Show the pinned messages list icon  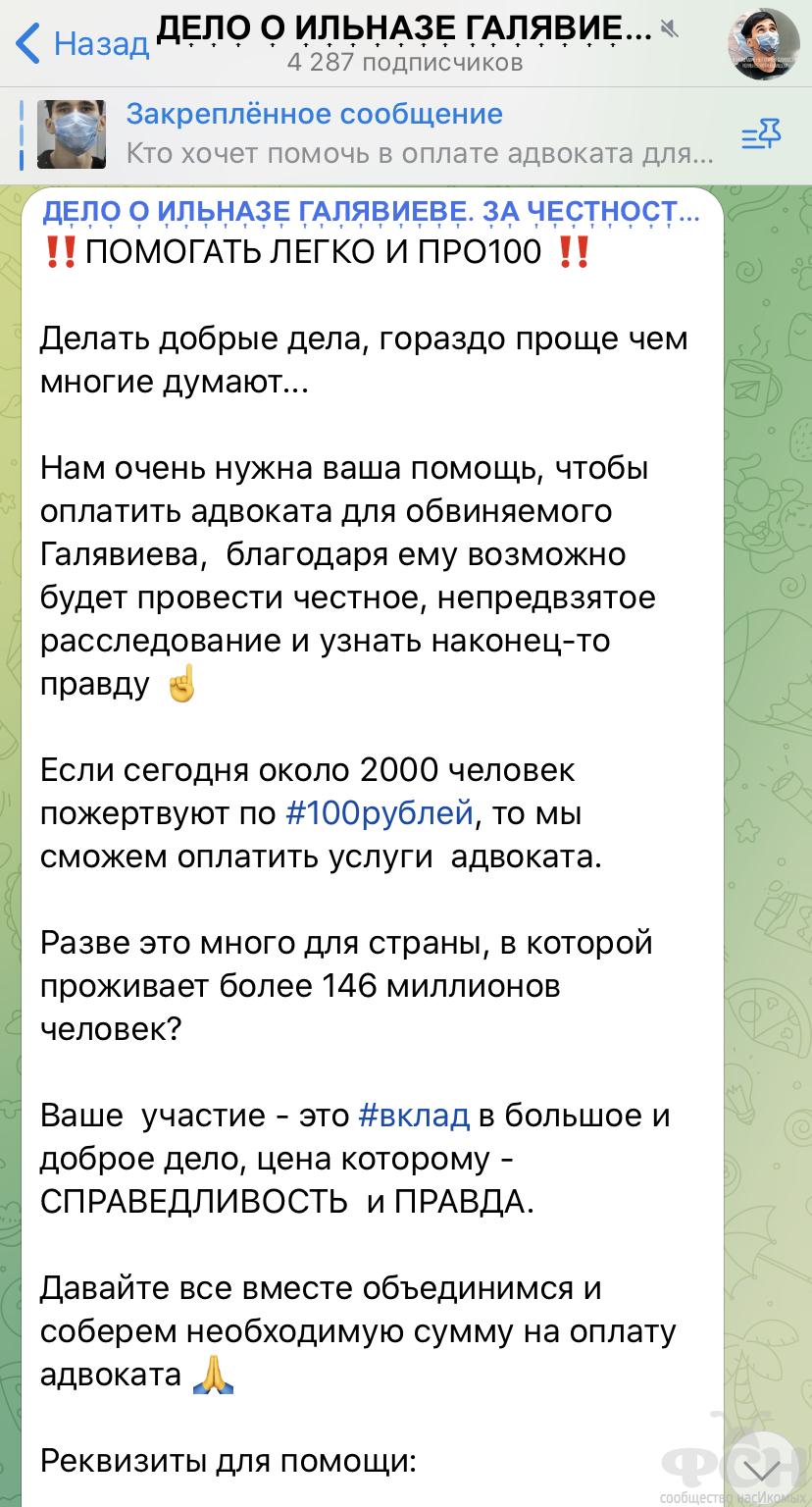[x=760, y=135]
